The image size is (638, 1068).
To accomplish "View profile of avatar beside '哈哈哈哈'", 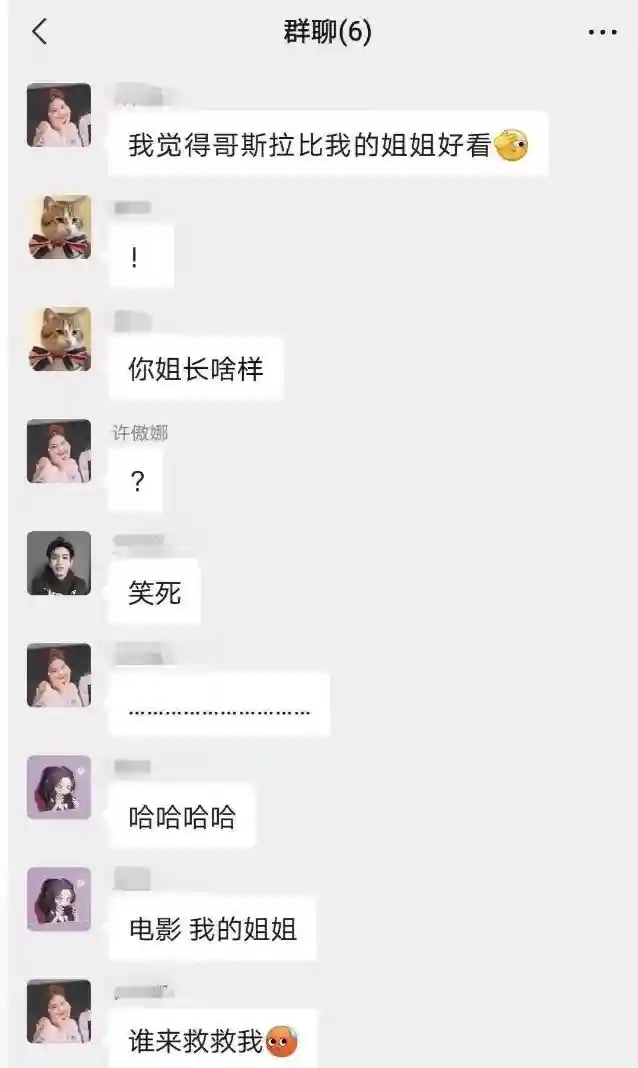I will (59, 787).
